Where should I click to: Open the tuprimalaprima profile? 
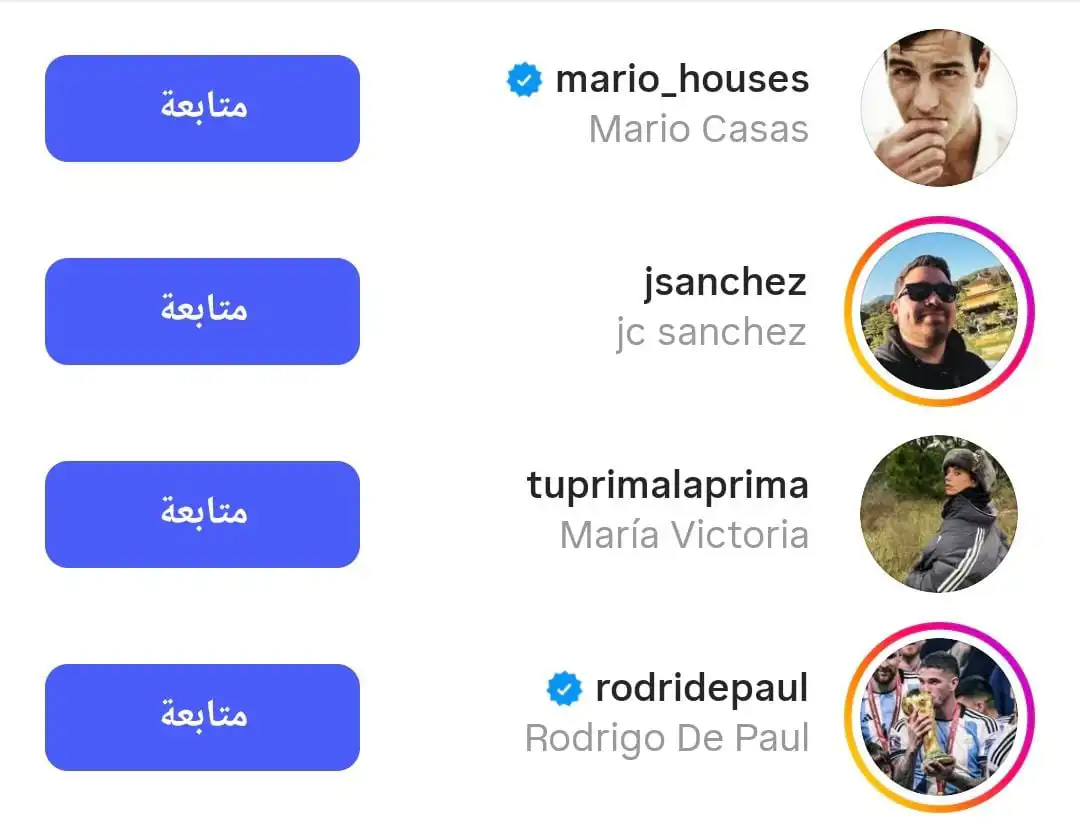click(667, 485)
